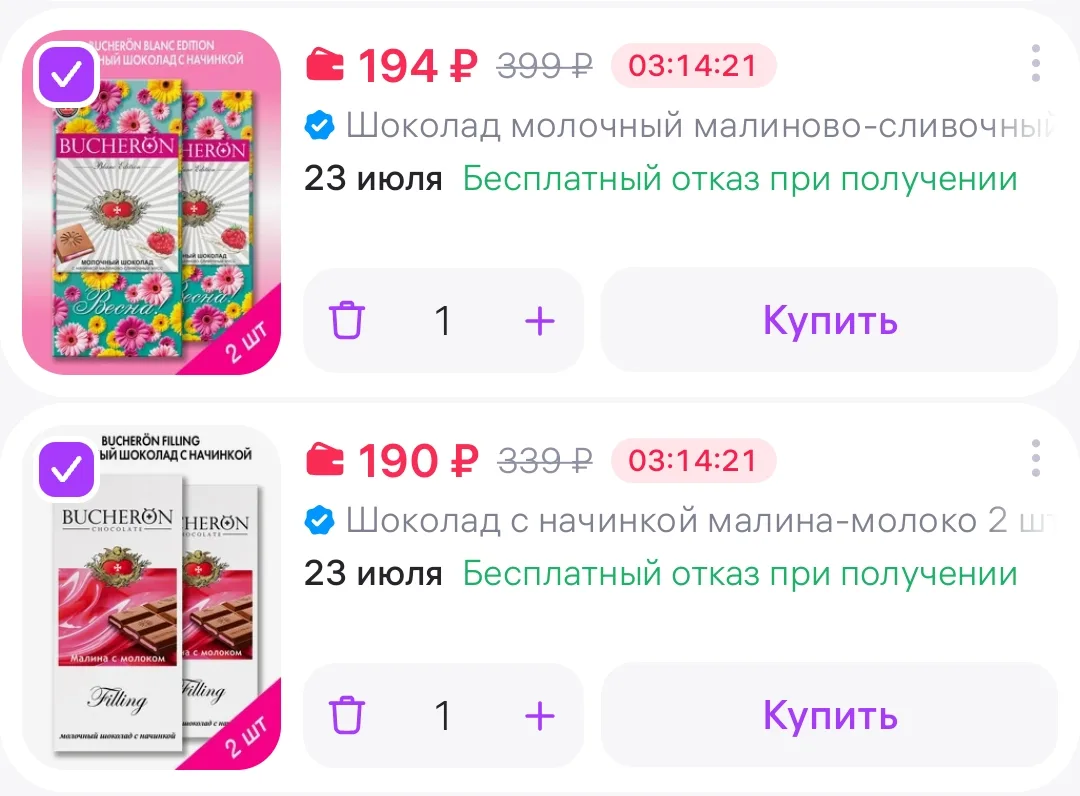Viewport: 1080px width, 796px height.
Task: Open overflow menu for the 194 ₽ item
Action: [x=1035, y=64]
